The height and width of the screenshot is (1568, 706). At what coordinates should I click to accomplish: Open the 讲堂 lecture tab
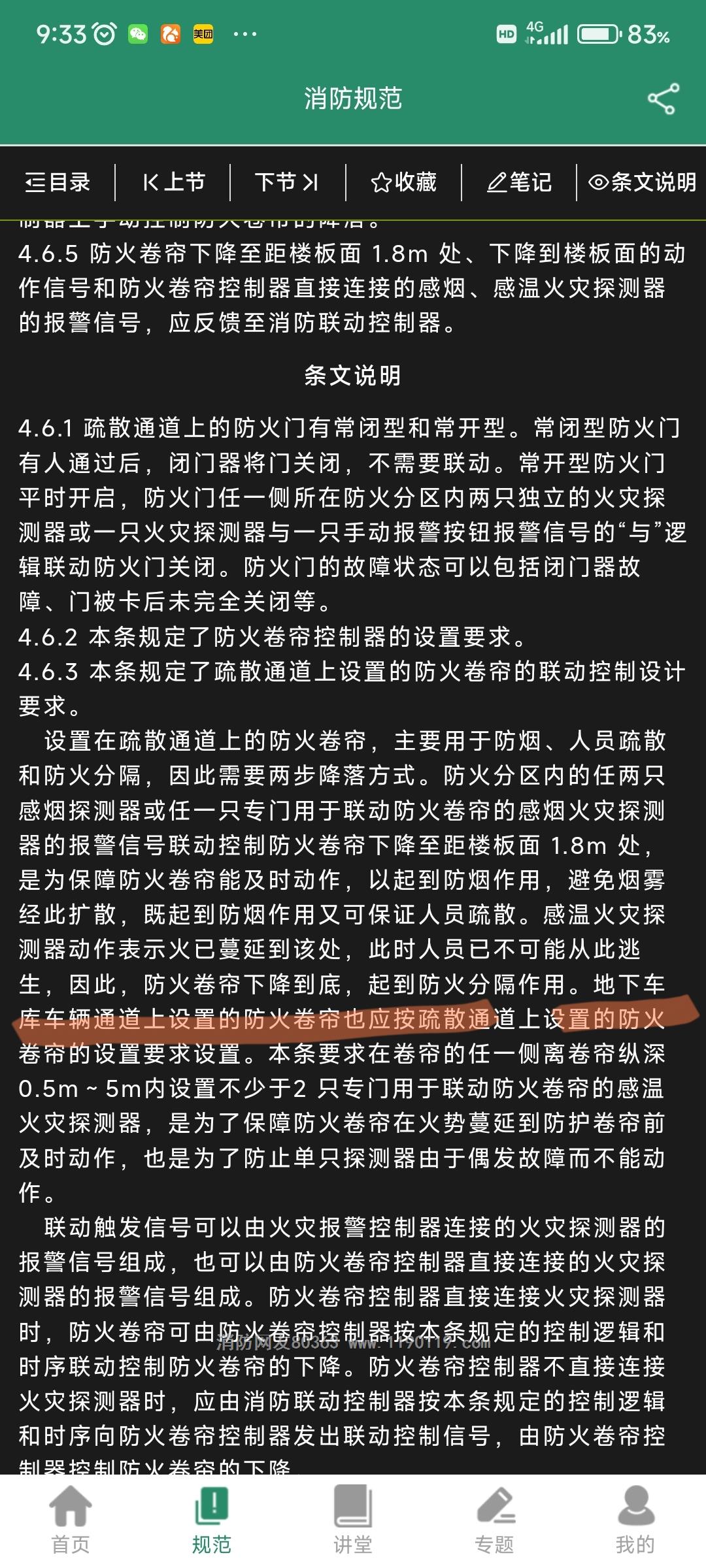pos(353,1520)
